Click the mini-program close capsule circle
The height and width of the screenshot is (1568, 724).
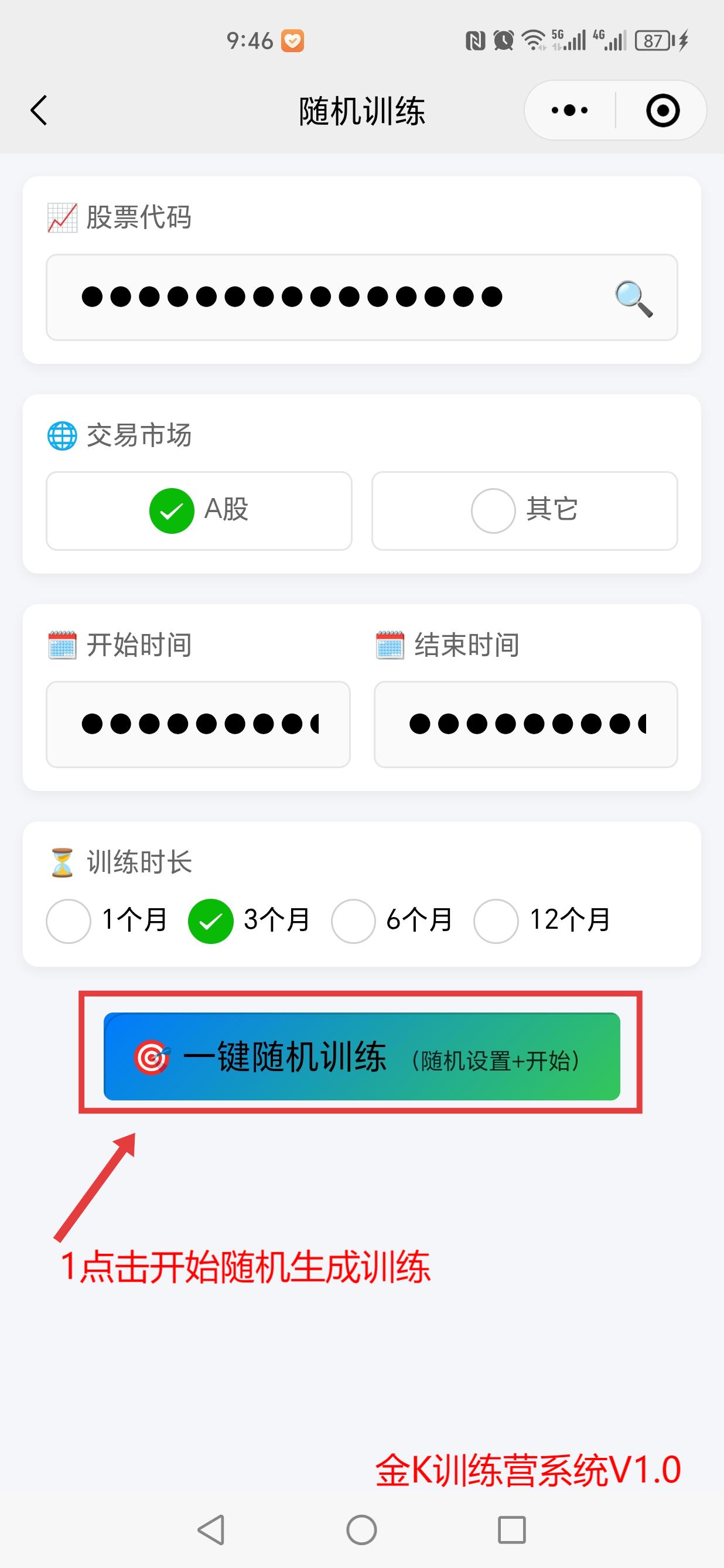662,110
